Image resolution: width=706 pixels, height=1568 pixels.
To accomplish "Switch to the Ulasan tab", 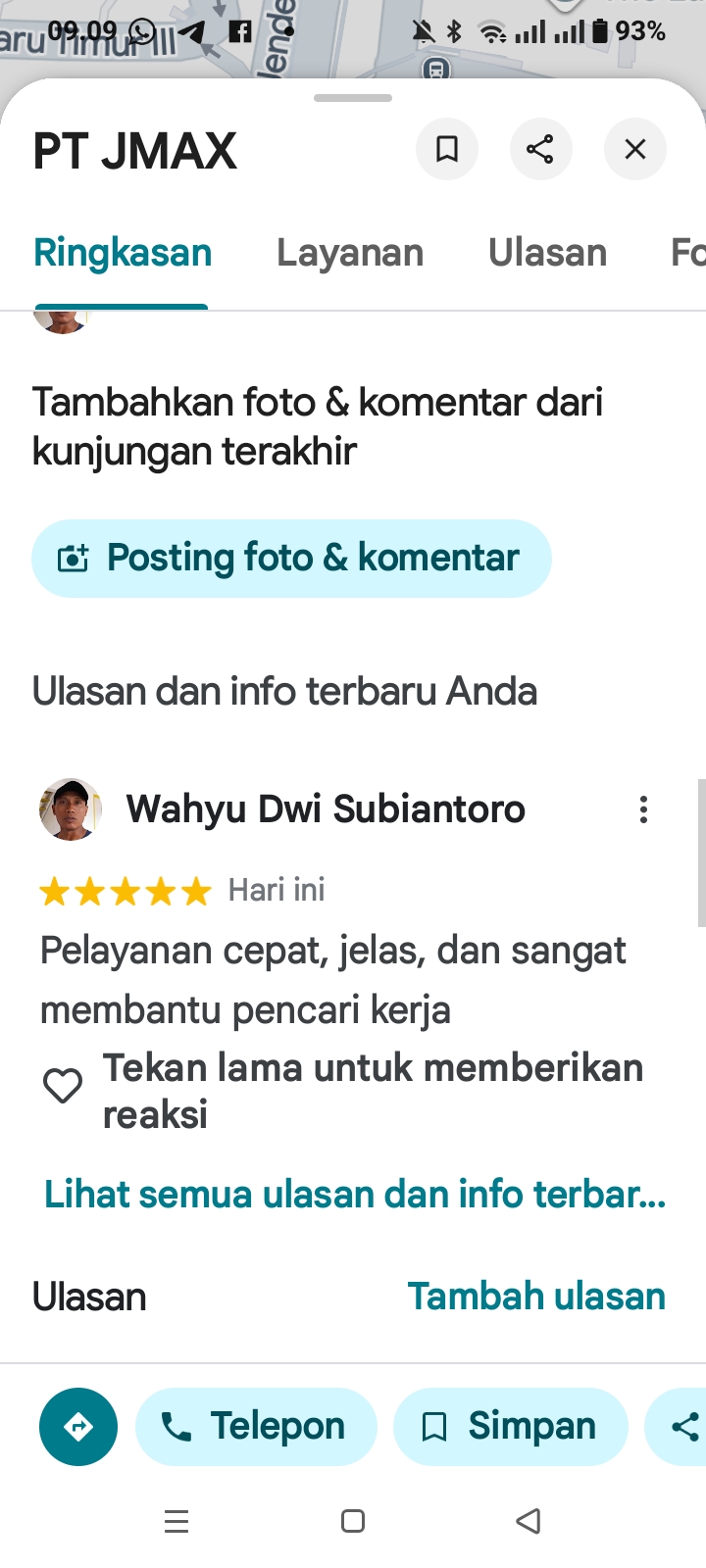I will click(547, 253).
